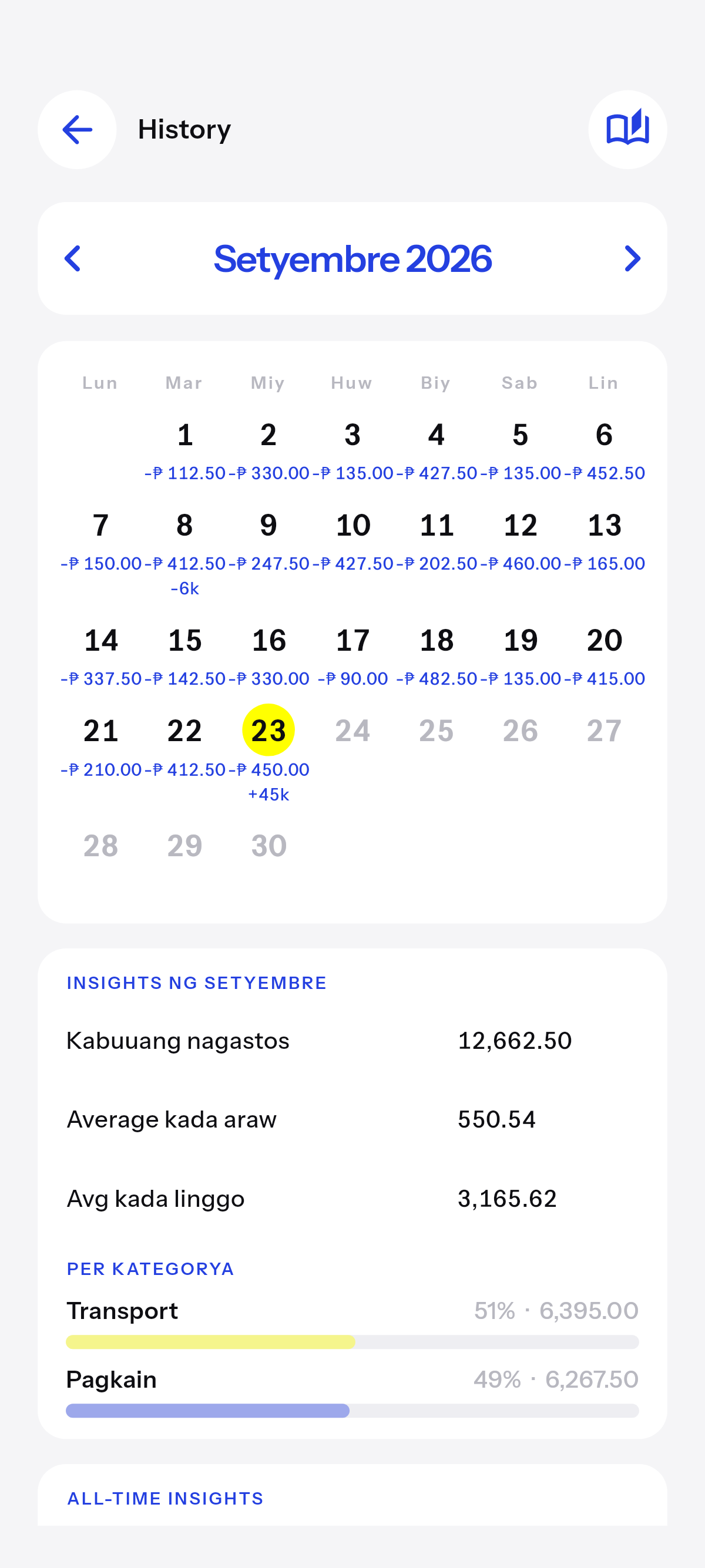Viewport: 705px width, 1568px height.
Task: Go back from the History screen
Action: tap(77, 130)
